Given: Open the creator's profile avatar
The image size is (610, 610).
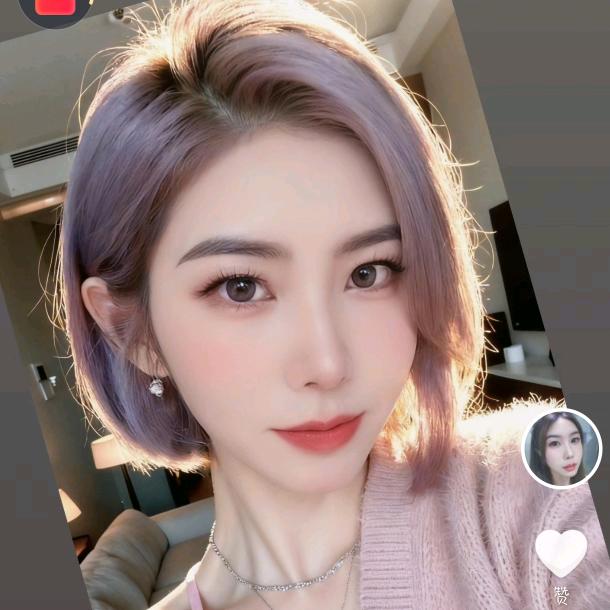Looking at the screenshot, I should [561, 448].
